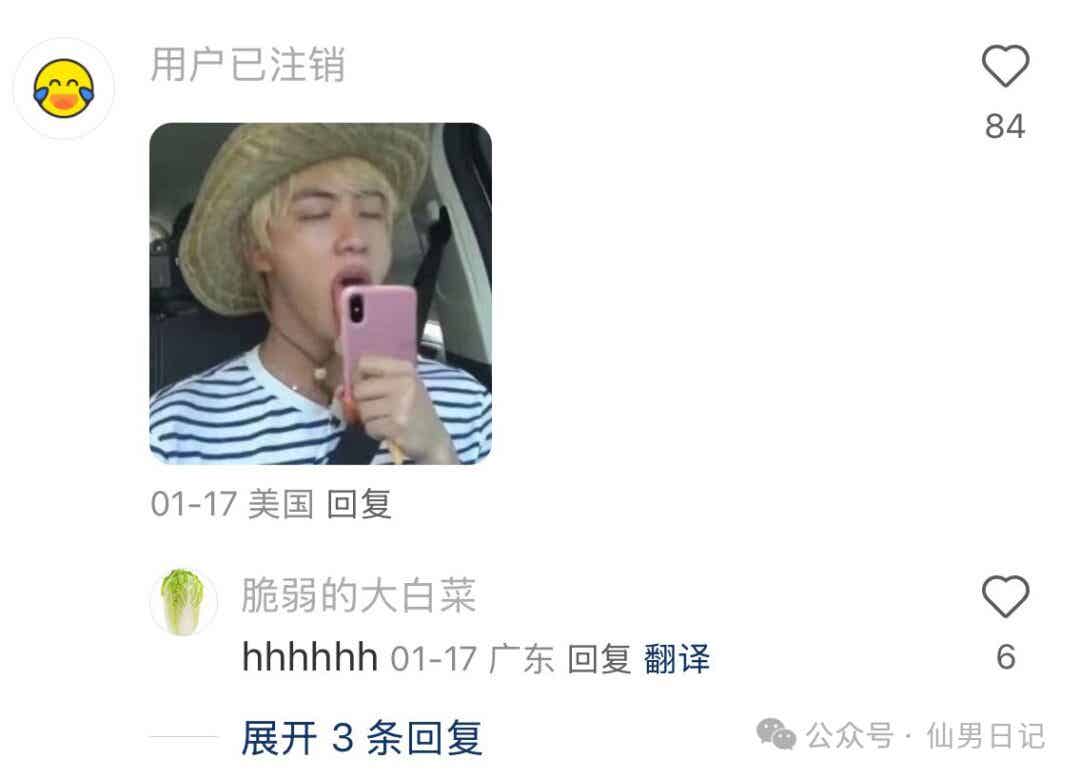Image resolution: width=1080 pixels, height=778 pixels.
Task: Translate the hhhhhh comment via 翻译
Action: (x=677, y=659)
